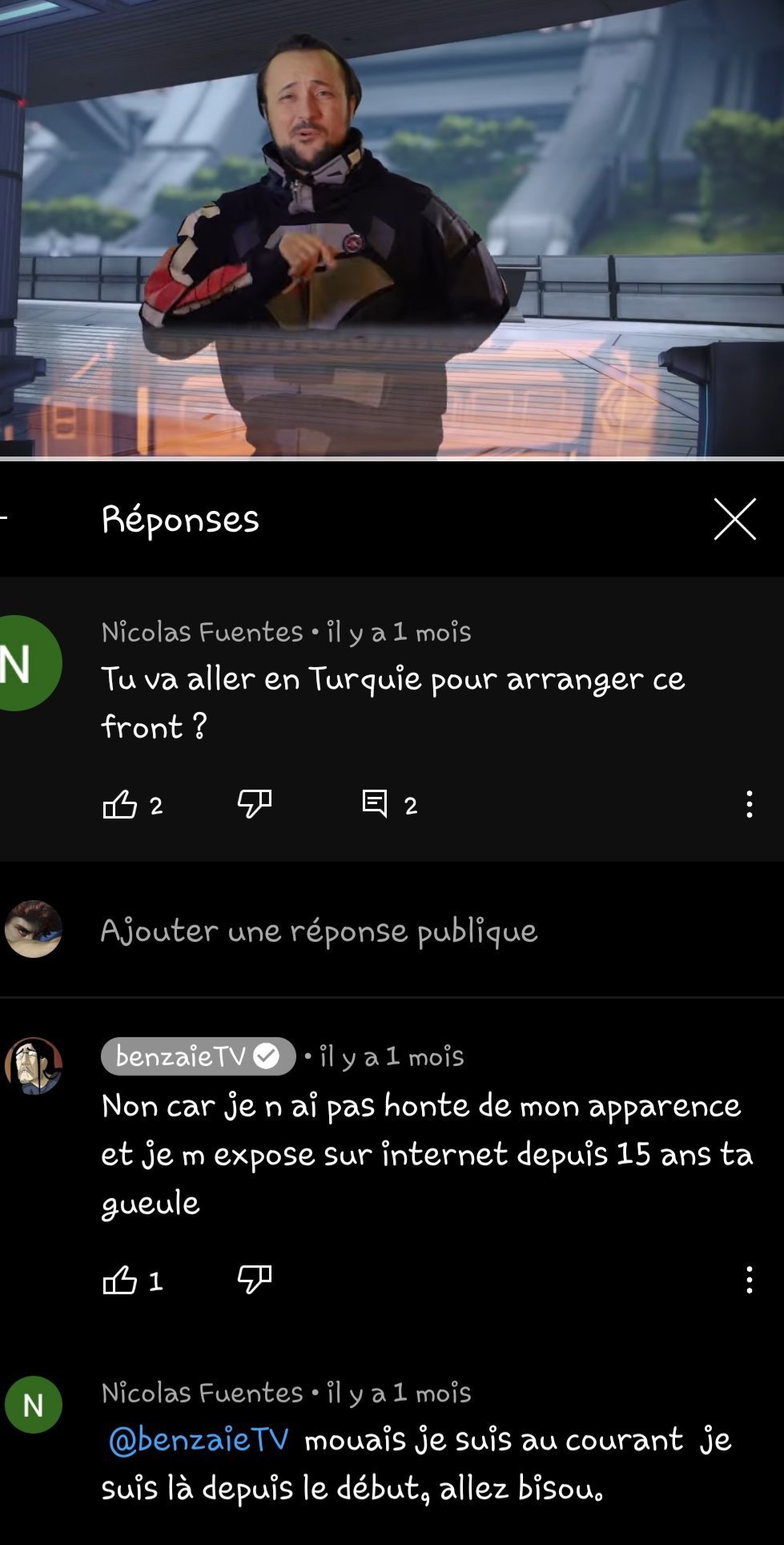Open the benzaieTV channel name chip

click(x=198, y=1056)
